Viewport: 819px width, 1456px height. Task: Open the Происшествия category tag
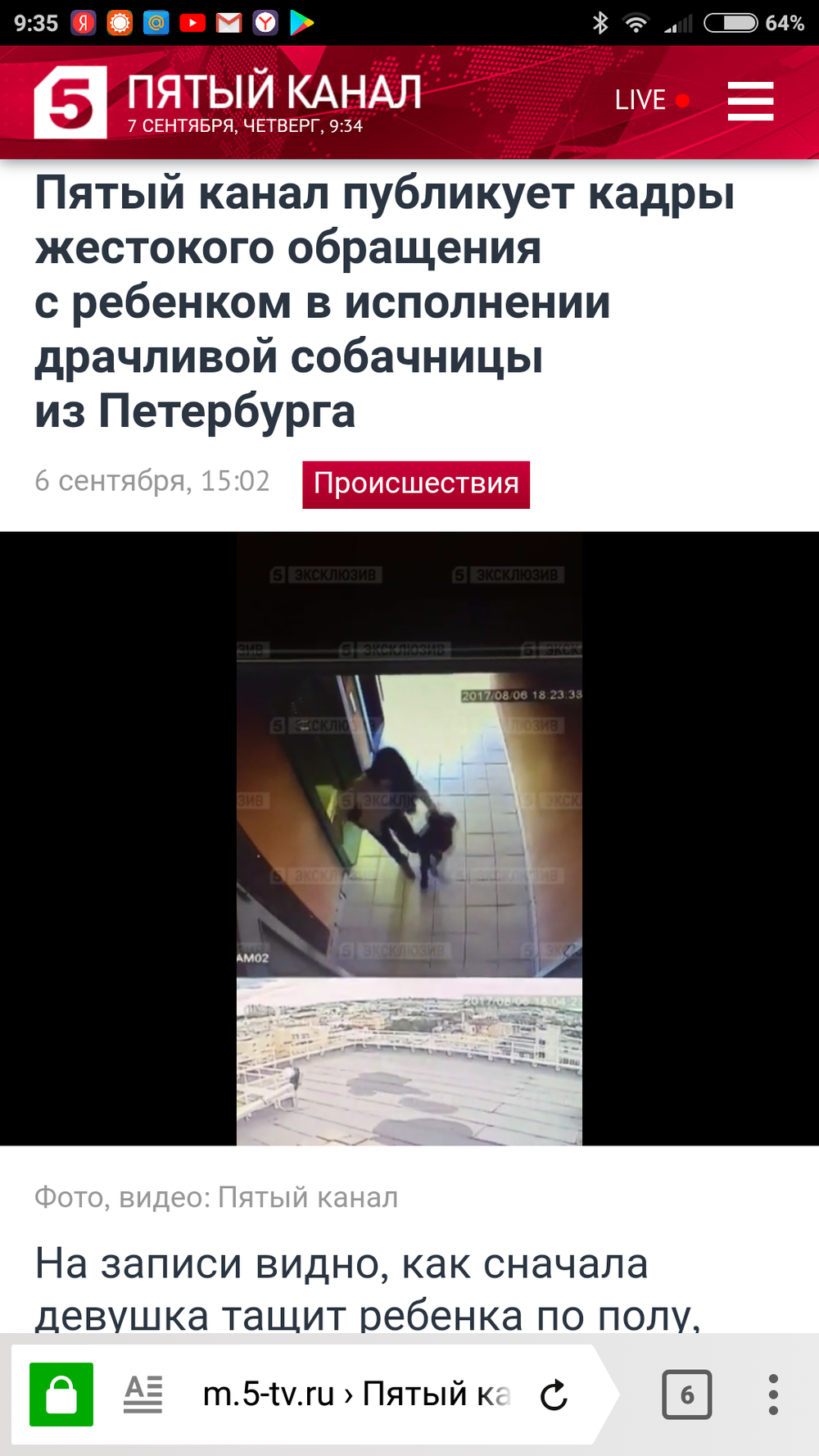point(416,484)
